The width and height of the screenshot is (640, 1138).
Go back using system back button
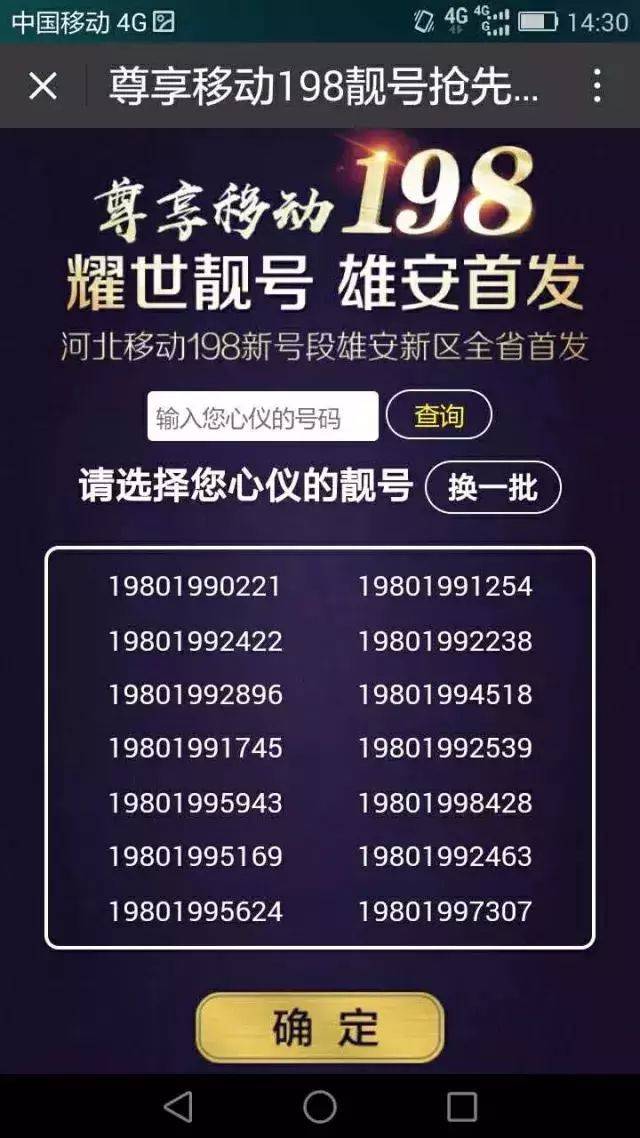tap(178, 1107)
